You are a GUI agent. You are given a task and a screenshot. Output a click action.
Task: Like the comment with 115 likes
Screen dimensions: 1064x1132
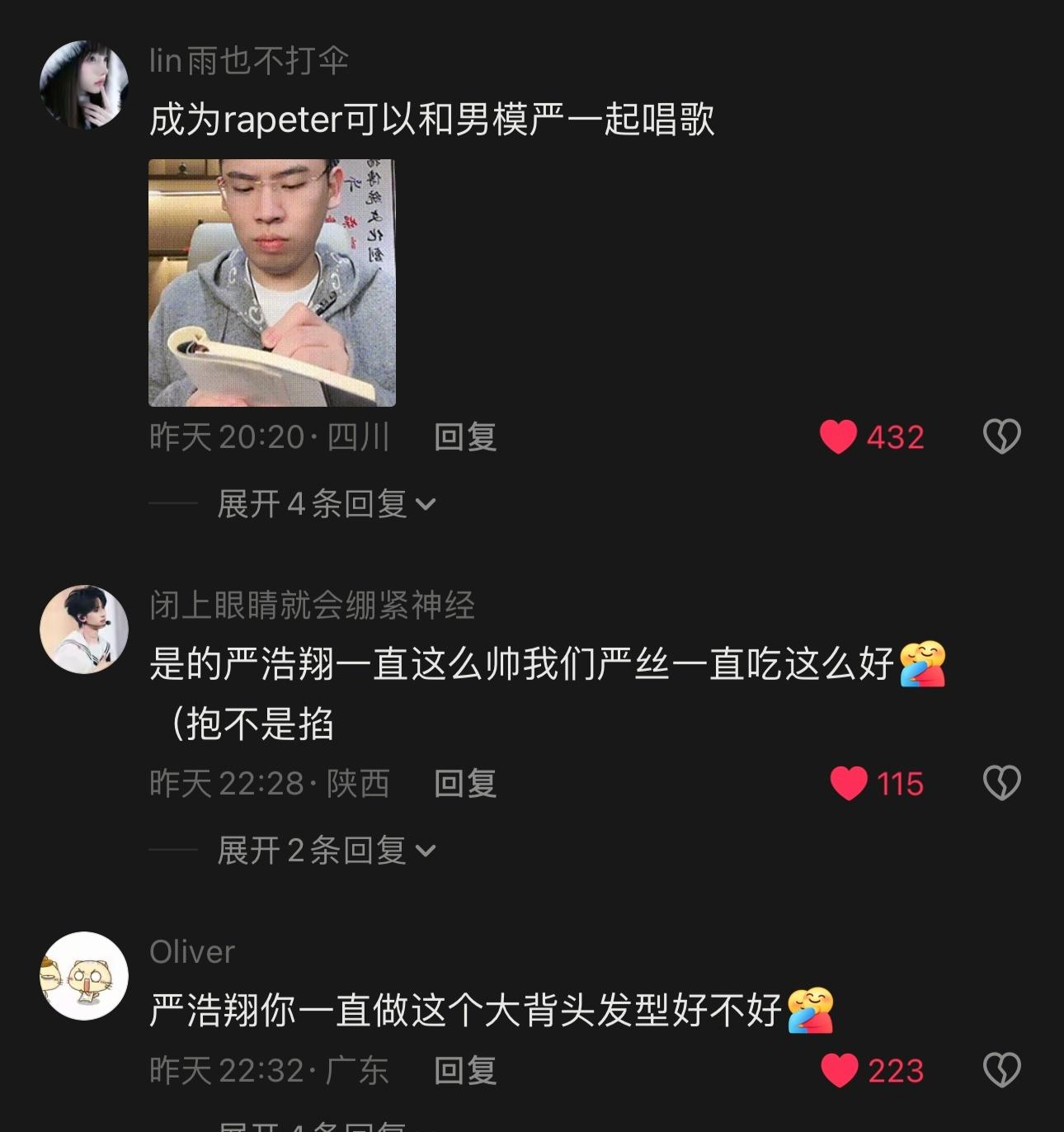(x=849, y=784)
